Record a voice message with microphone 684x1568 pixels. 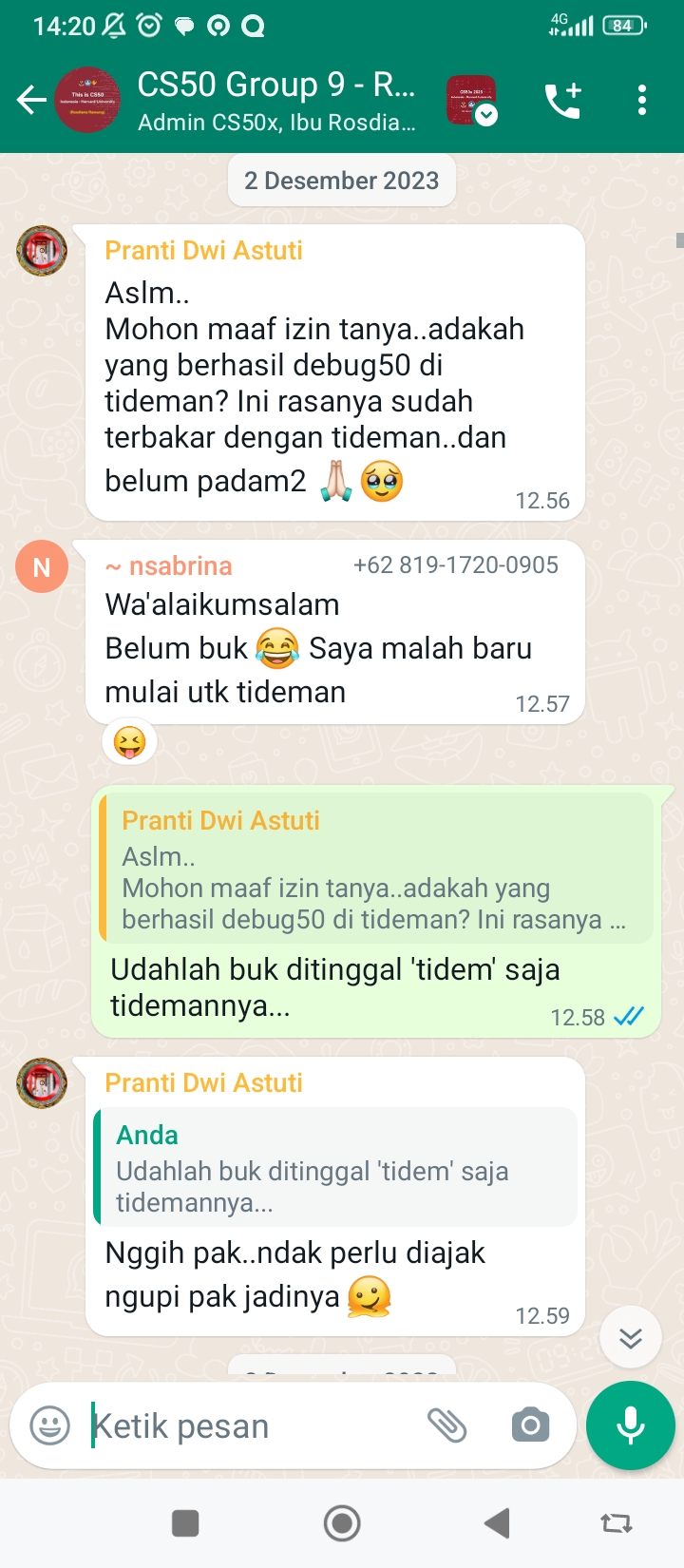point(631,1425)
